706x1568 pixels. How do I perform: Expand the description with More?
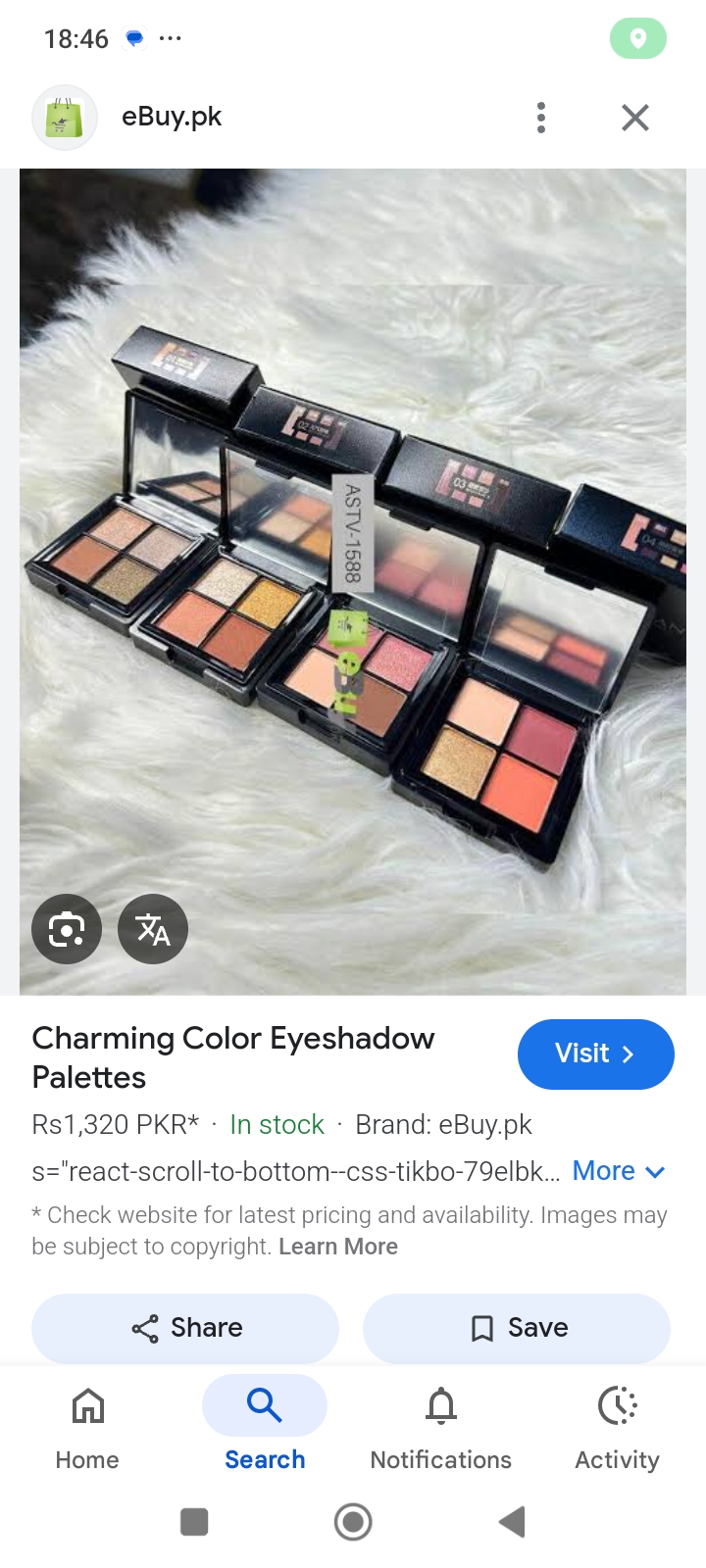(618, 1171)
